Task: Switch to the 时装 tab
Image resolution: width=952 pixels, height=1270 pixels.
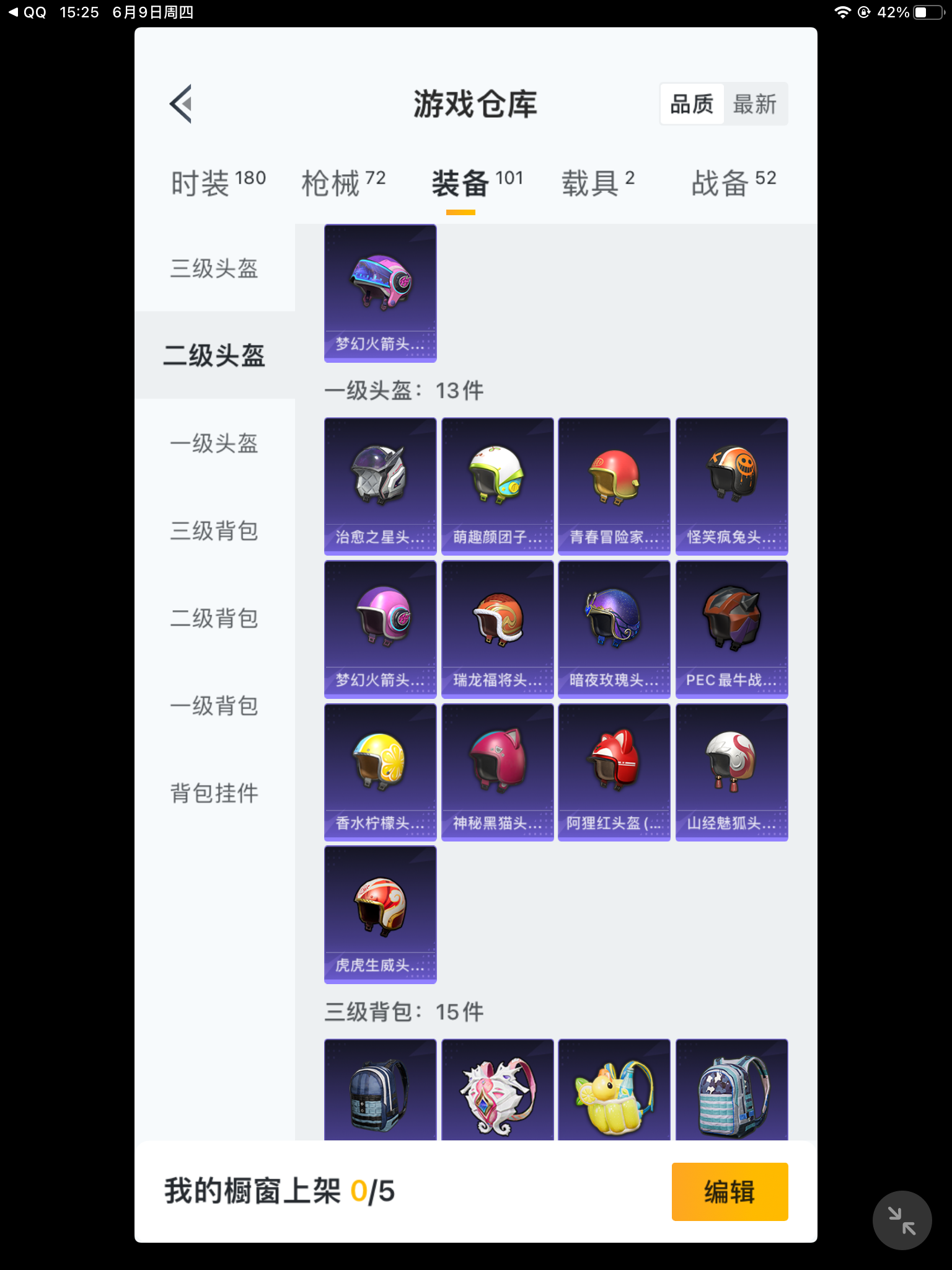Action: point(218,183)
